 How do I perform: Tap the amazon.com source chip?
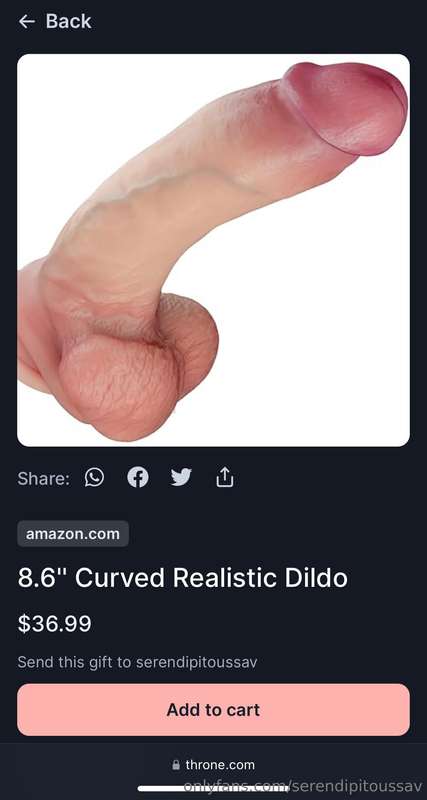click(x=73, y=534)
